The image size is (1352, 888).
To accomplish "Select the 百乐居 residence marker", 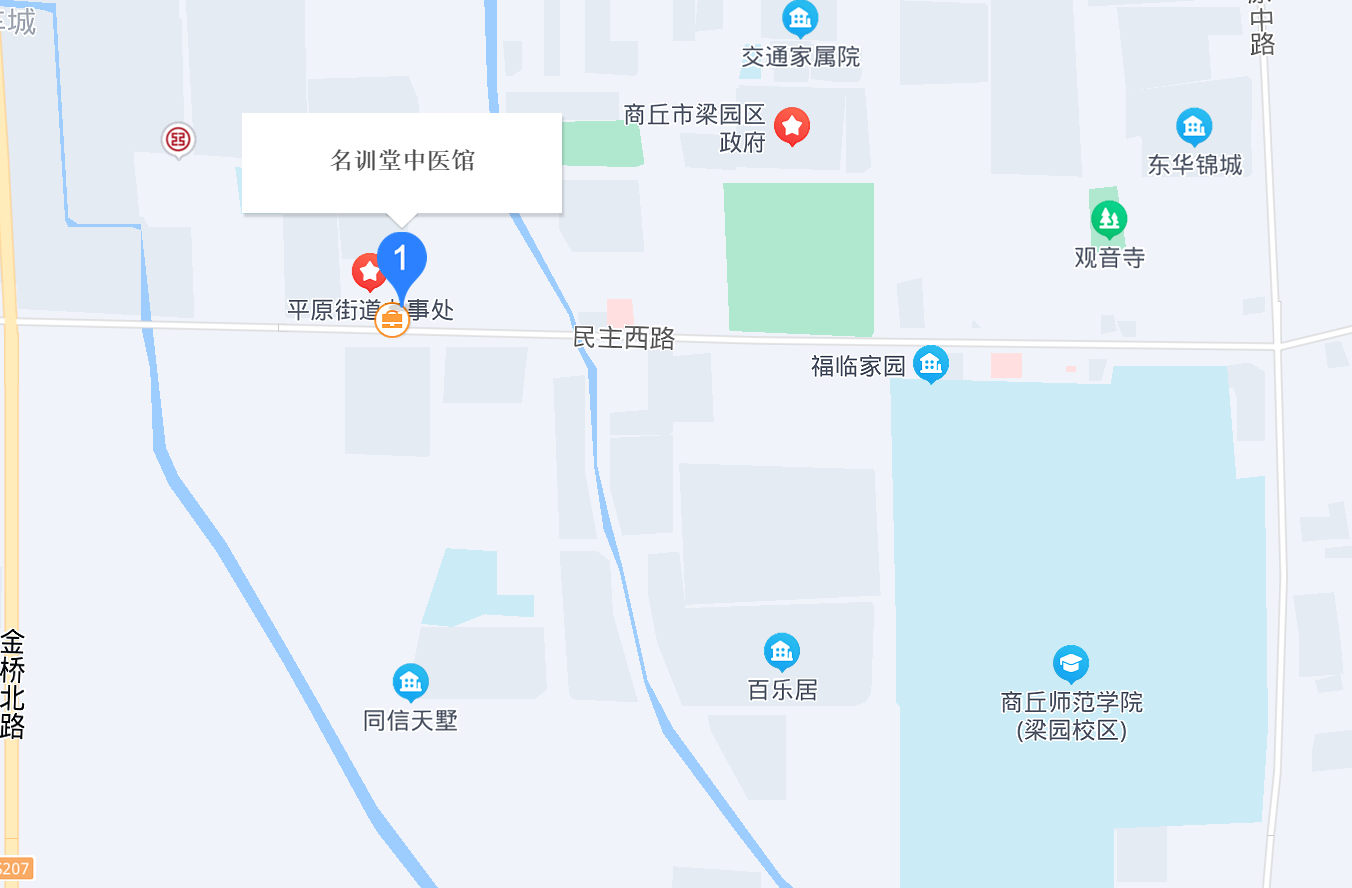I will [781, 652].
